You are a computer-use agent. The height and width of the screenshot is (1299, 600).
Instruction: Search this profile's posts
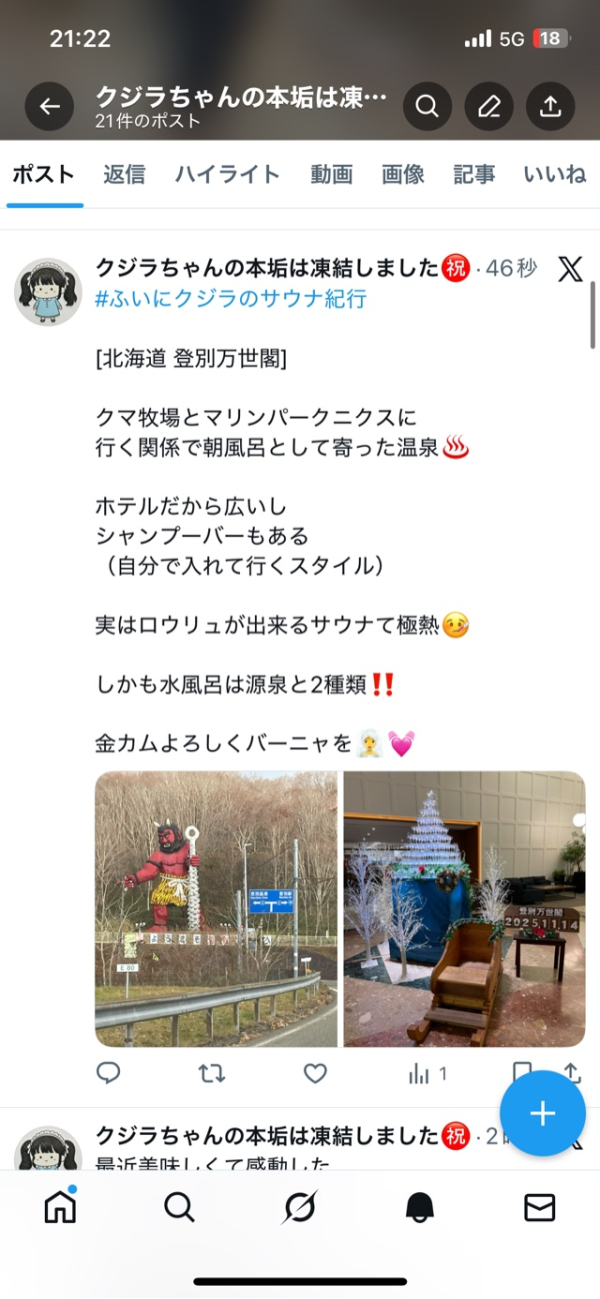[x=427, y=107]
